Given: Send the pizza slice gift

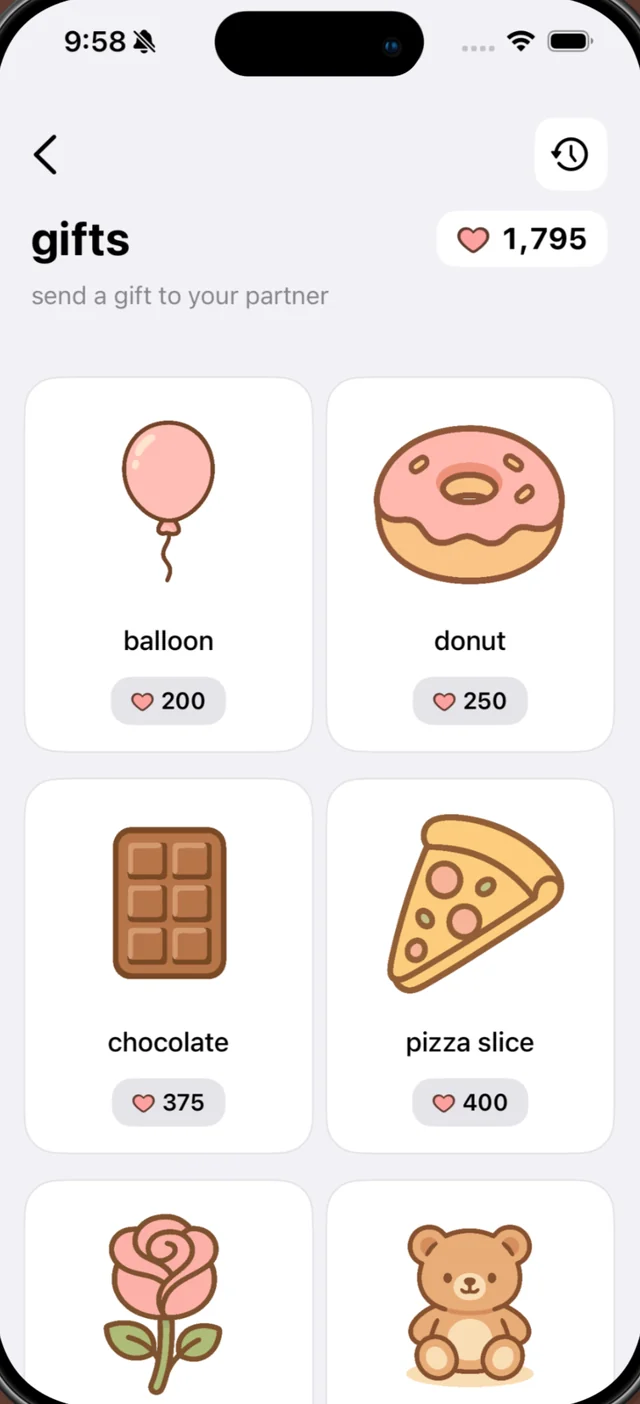Looking at the screenshot, I should (x=470, y=966).
